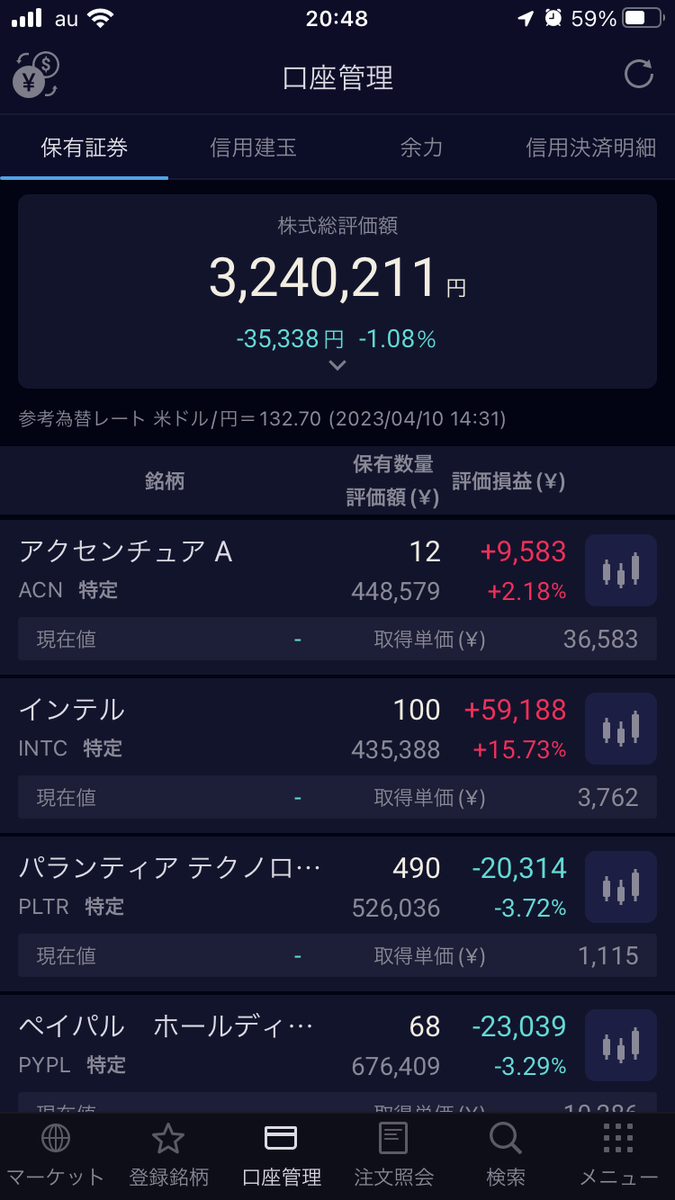The width and height of the screenshot is (675, 1200).
Task: Select the 保有証券 tab
Action: point(84,148)
